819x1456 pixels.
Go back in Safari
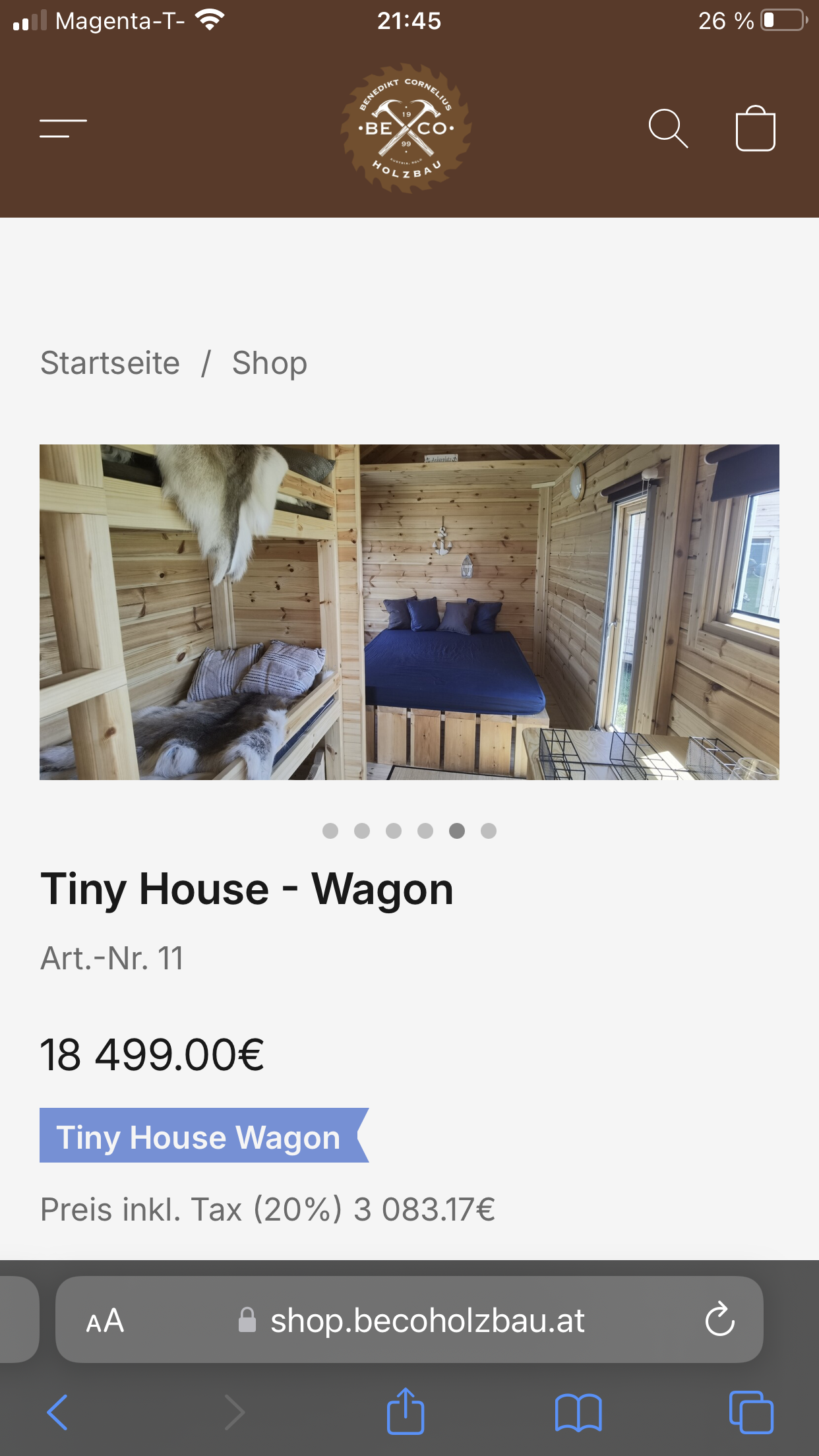57,1412
